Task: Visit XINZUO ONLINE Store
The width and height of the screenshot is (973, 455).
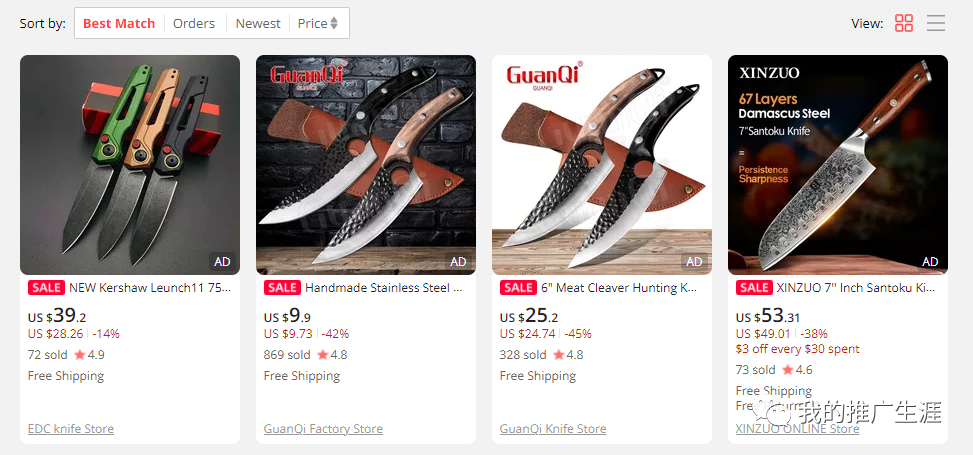Action: (x=797, y=429)
